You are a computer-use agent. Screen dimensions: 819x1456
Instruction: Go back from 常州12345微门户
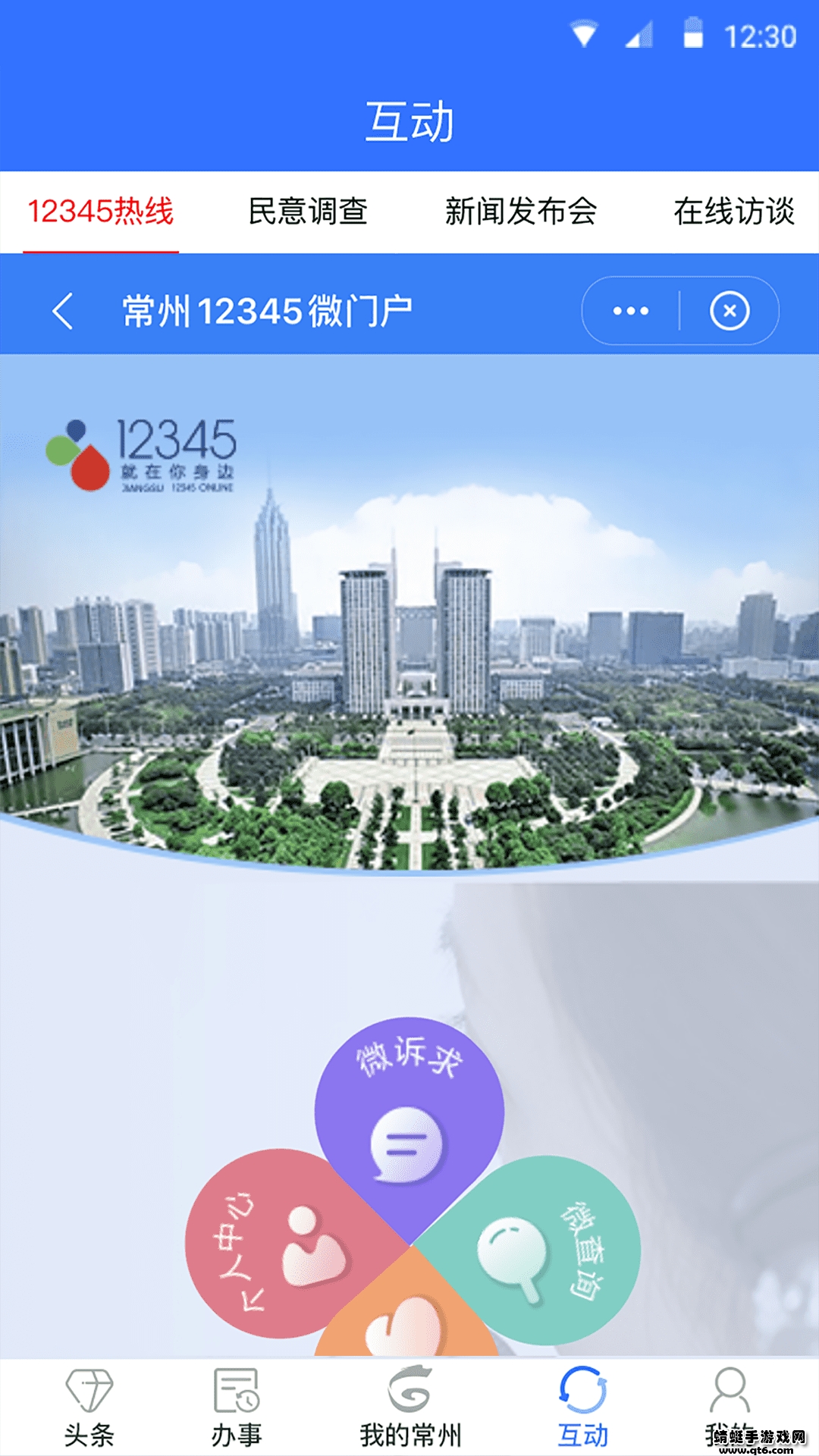pyautogui.click(x=63, y=311)
